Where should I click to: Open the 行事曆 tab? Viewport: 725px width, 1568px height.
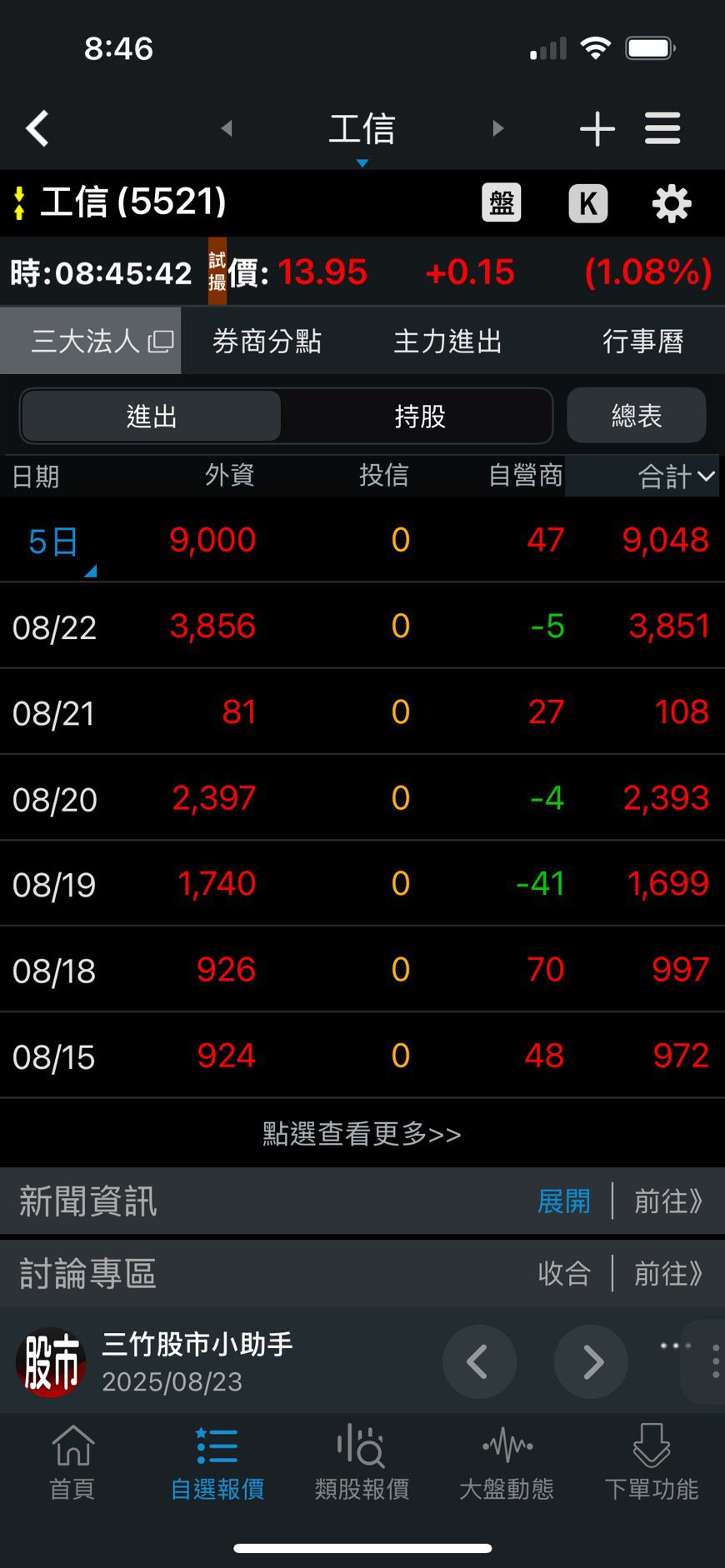coord(642,342)
